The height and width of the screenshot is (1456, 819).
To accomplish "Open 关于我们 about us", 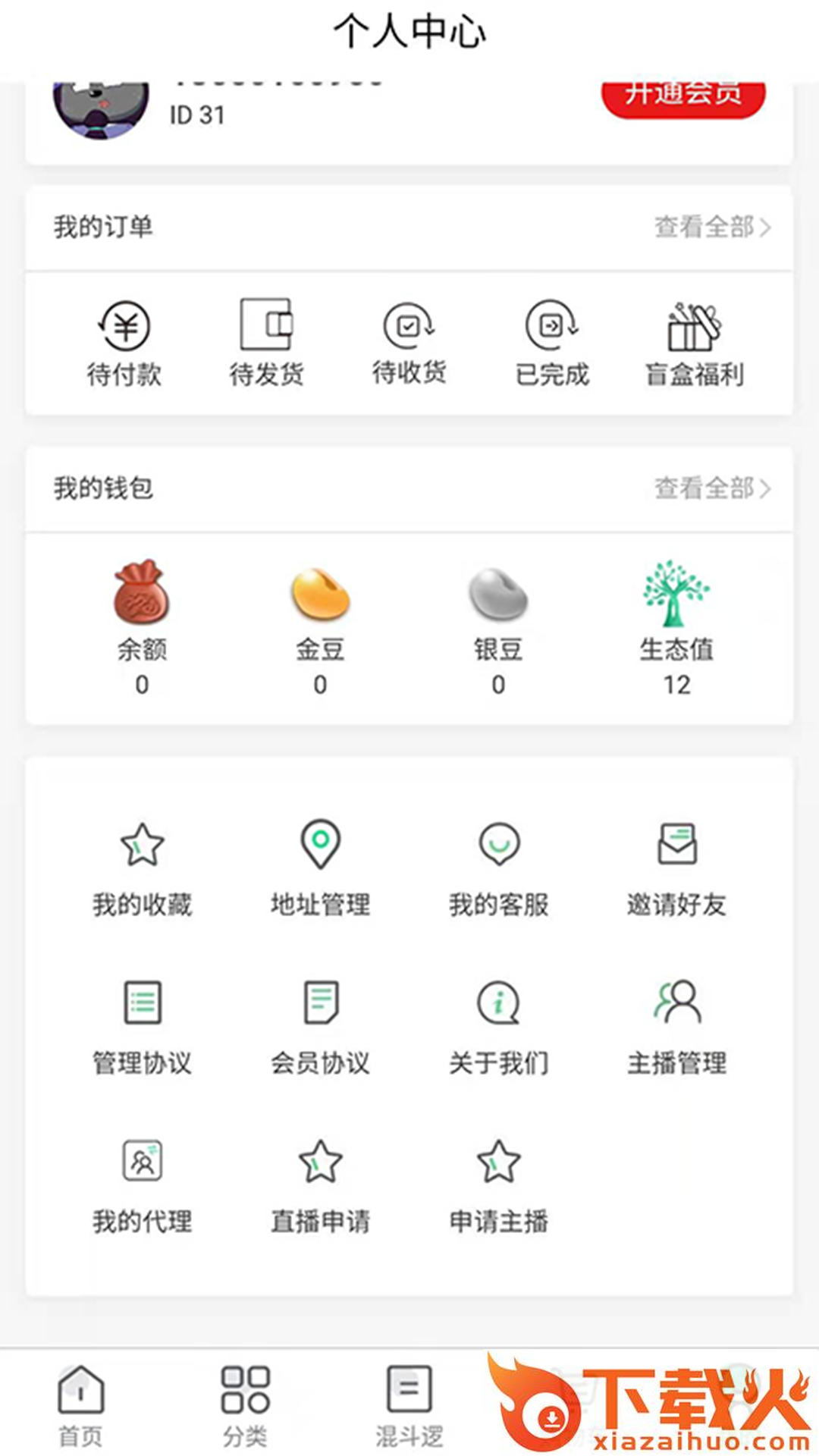I will [x=498, y=1027].
